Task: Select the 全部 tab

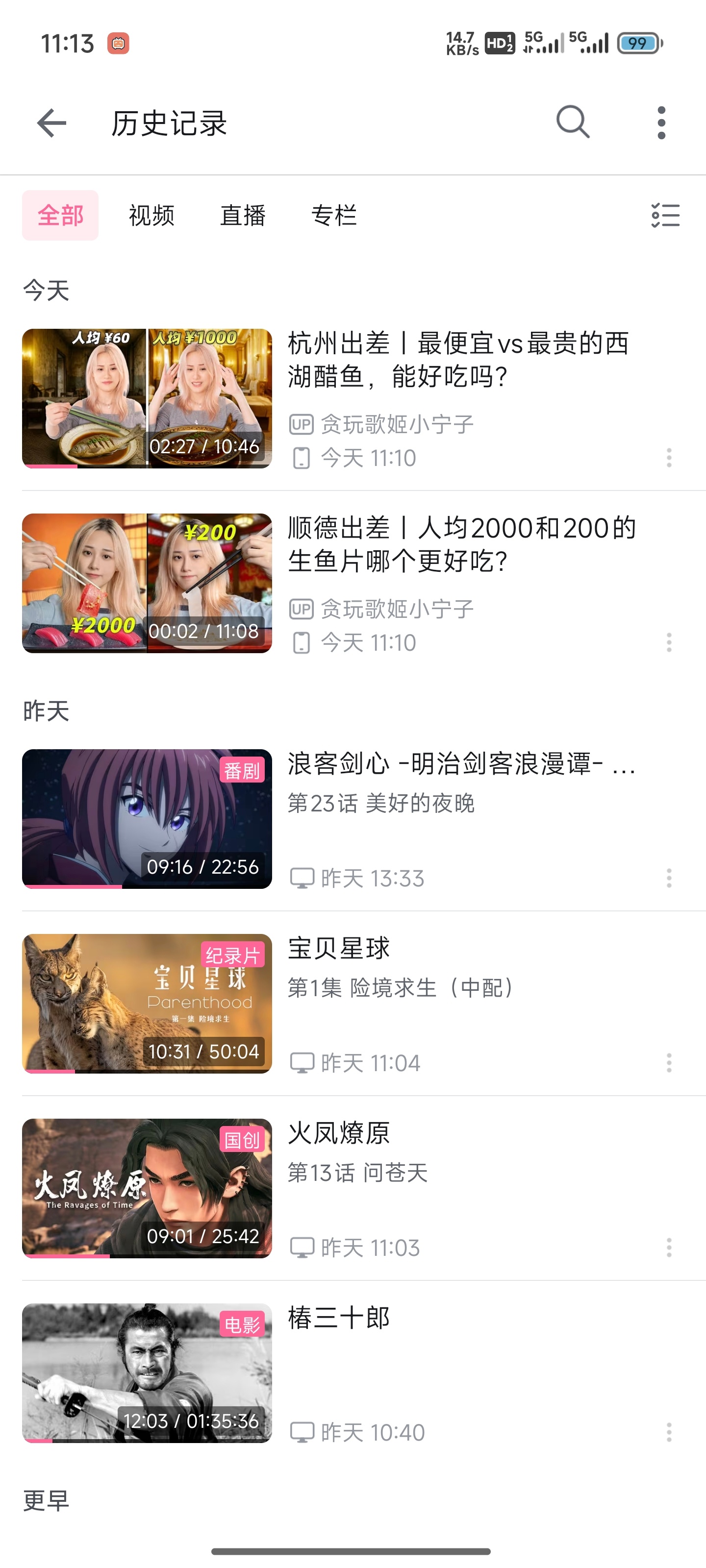Action: click(x=60, y=216)
